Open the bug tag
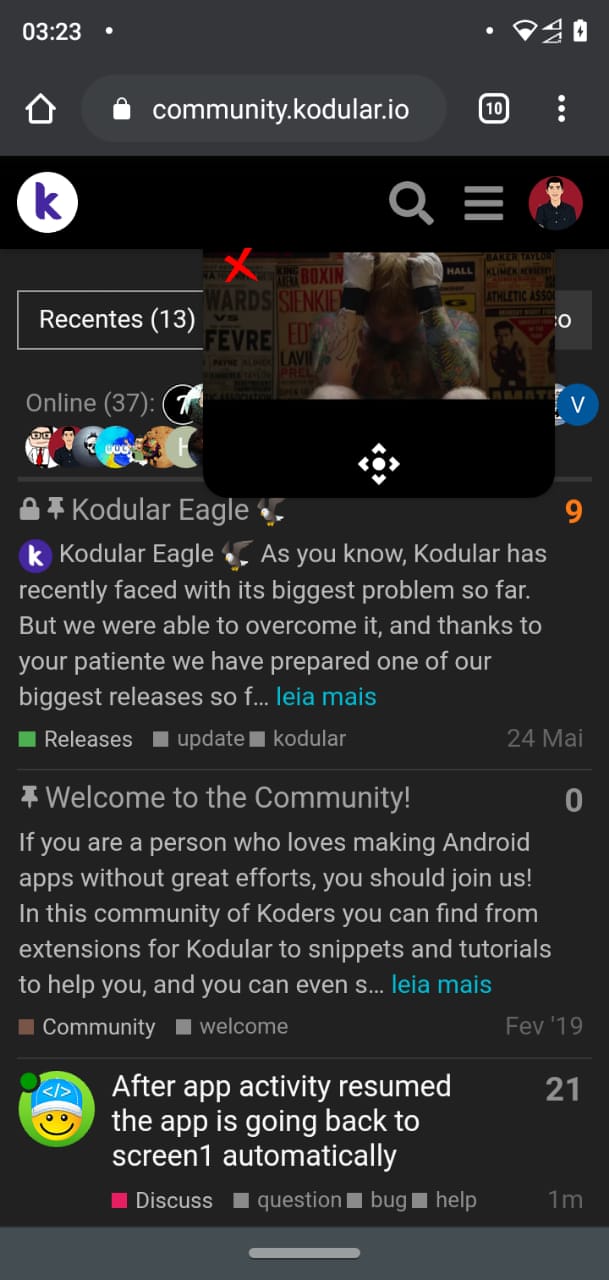Image resolution: width=609 pixels, height=1280 pixels. pos(388,1200)
